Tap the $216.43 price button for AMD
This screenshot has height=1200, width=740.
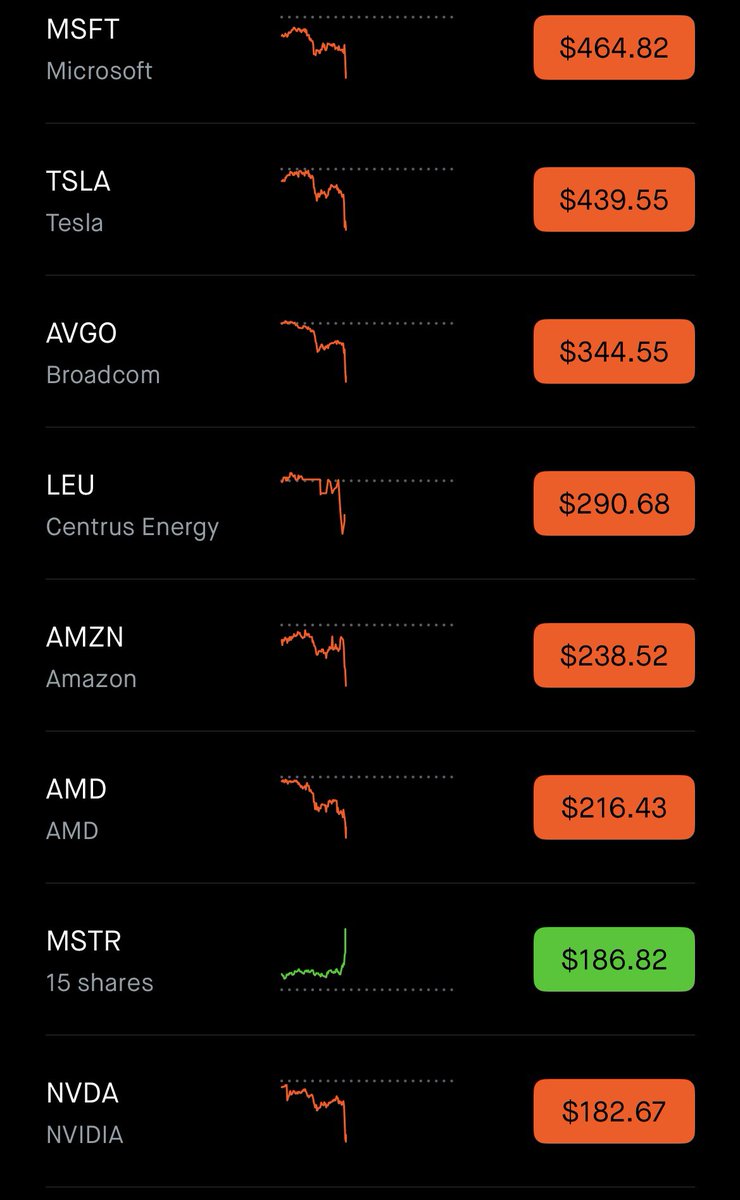(613, 808)
